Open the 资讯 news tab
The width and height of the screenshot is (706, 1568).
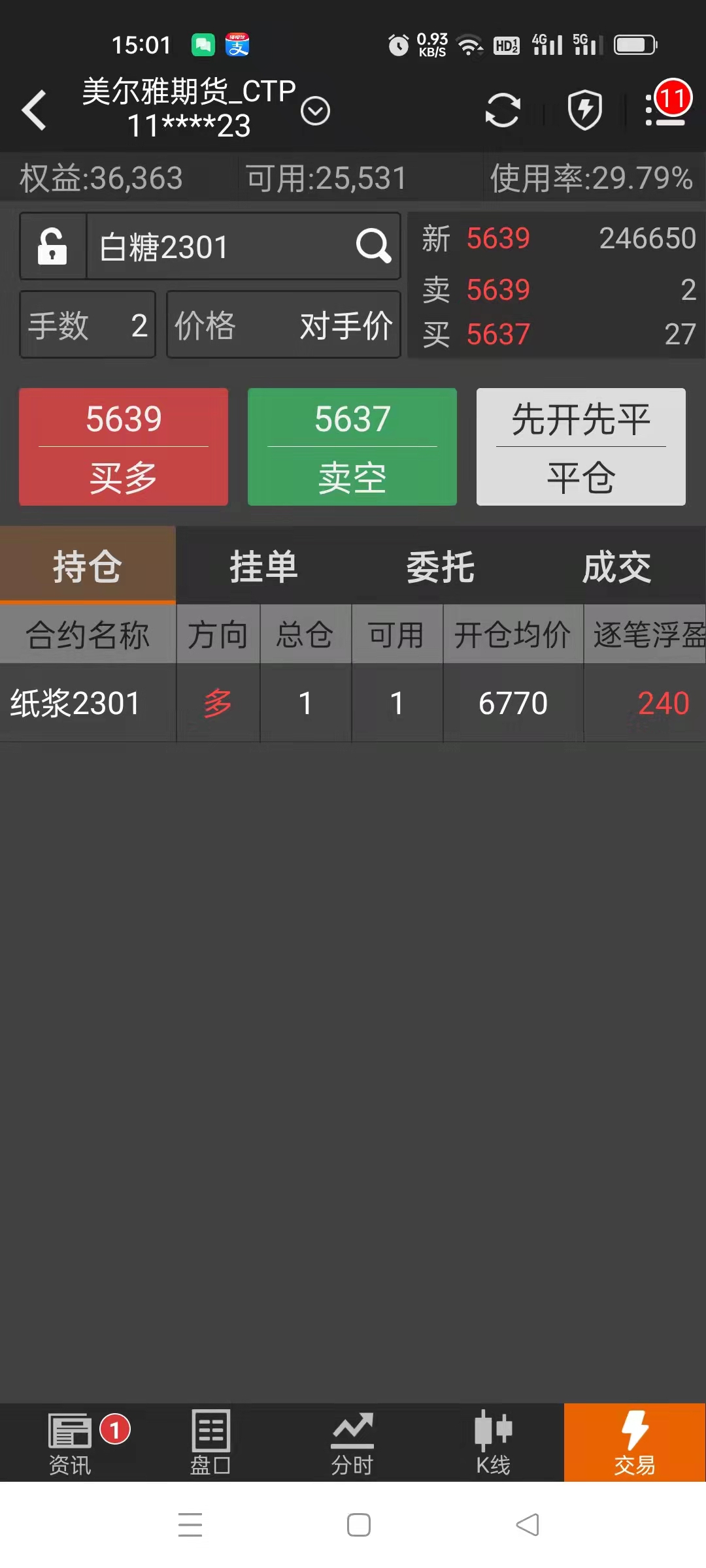coord(70,1443)
